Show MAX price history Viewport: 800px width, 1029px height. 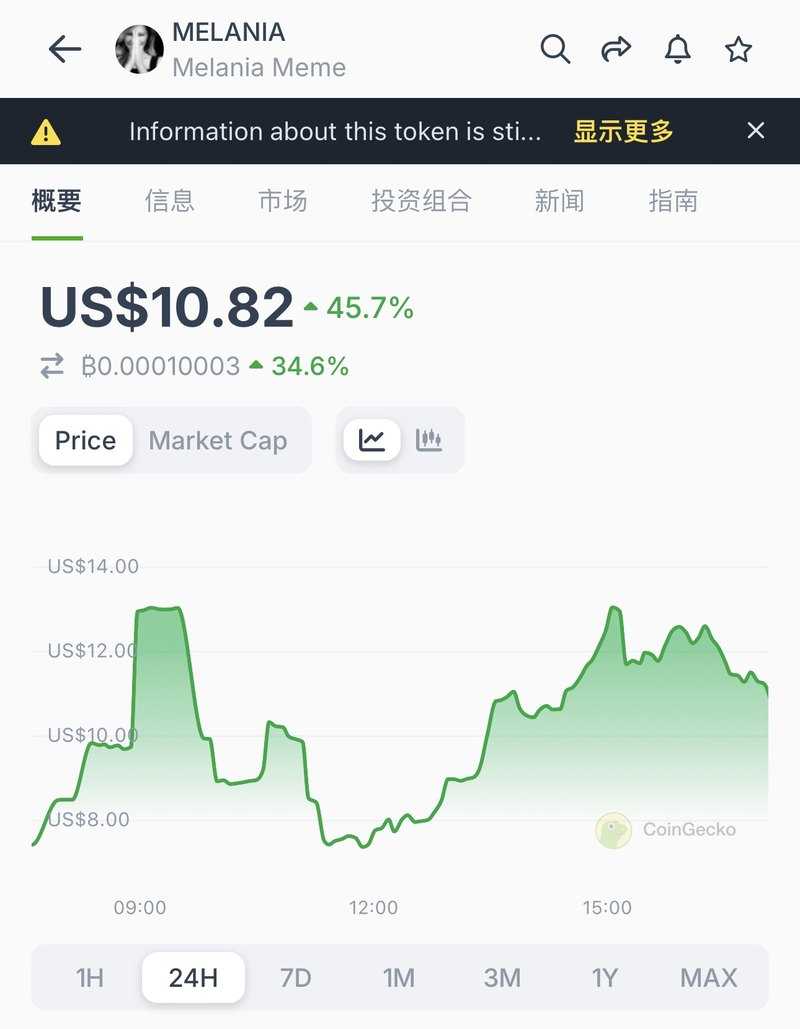pos(709,977)
